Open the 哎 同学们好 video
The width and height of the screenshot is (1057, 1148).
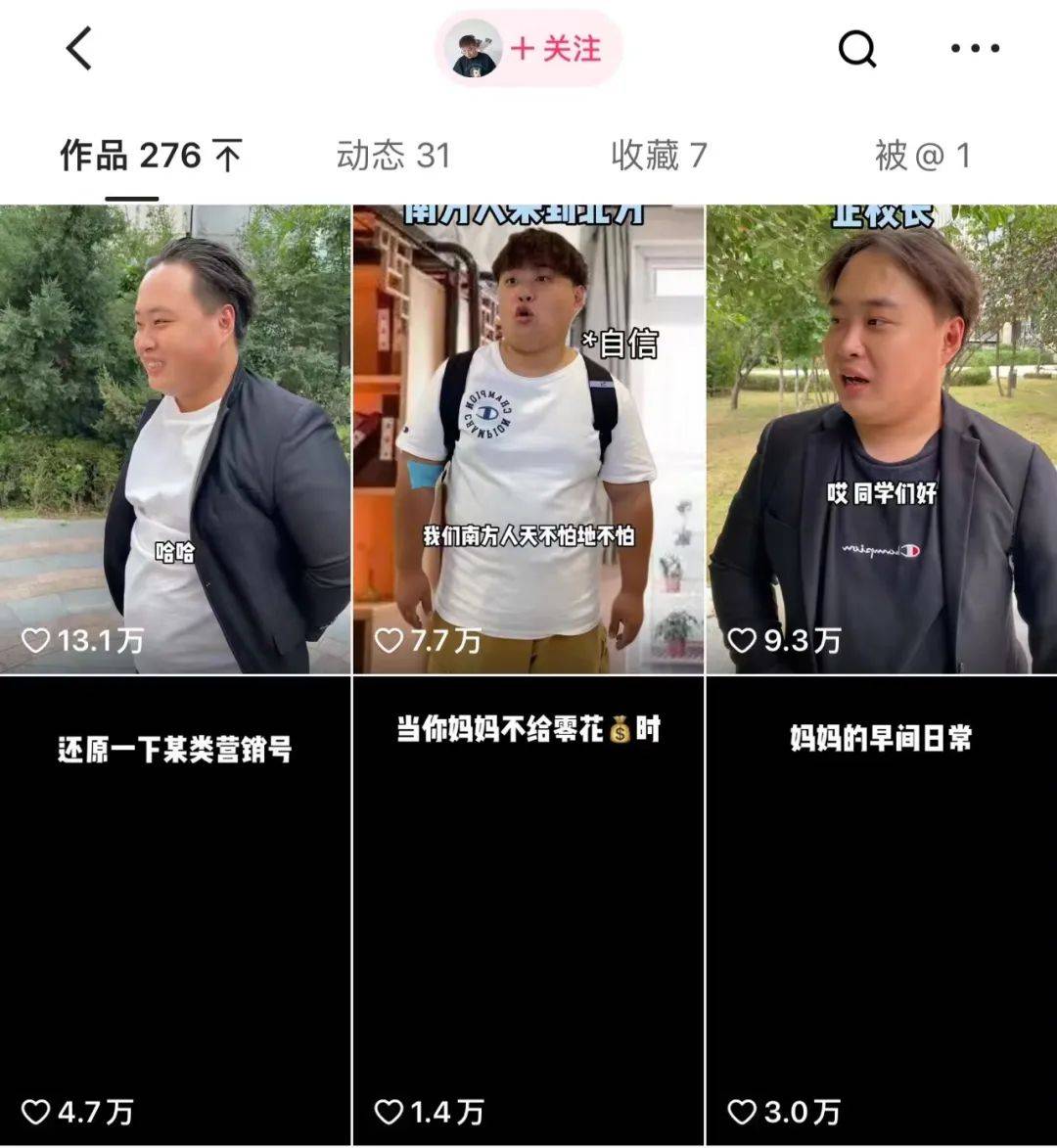(x=881, y=439)
